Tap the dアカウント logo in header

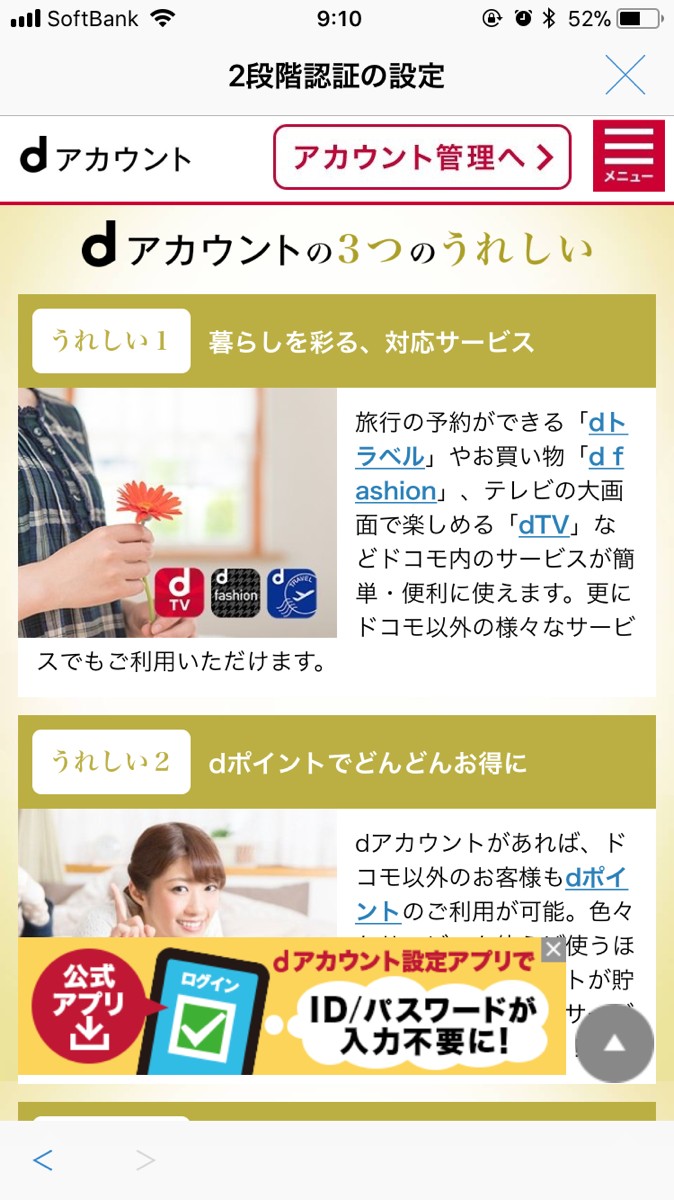pyautogui.click(x=105, y=157)
